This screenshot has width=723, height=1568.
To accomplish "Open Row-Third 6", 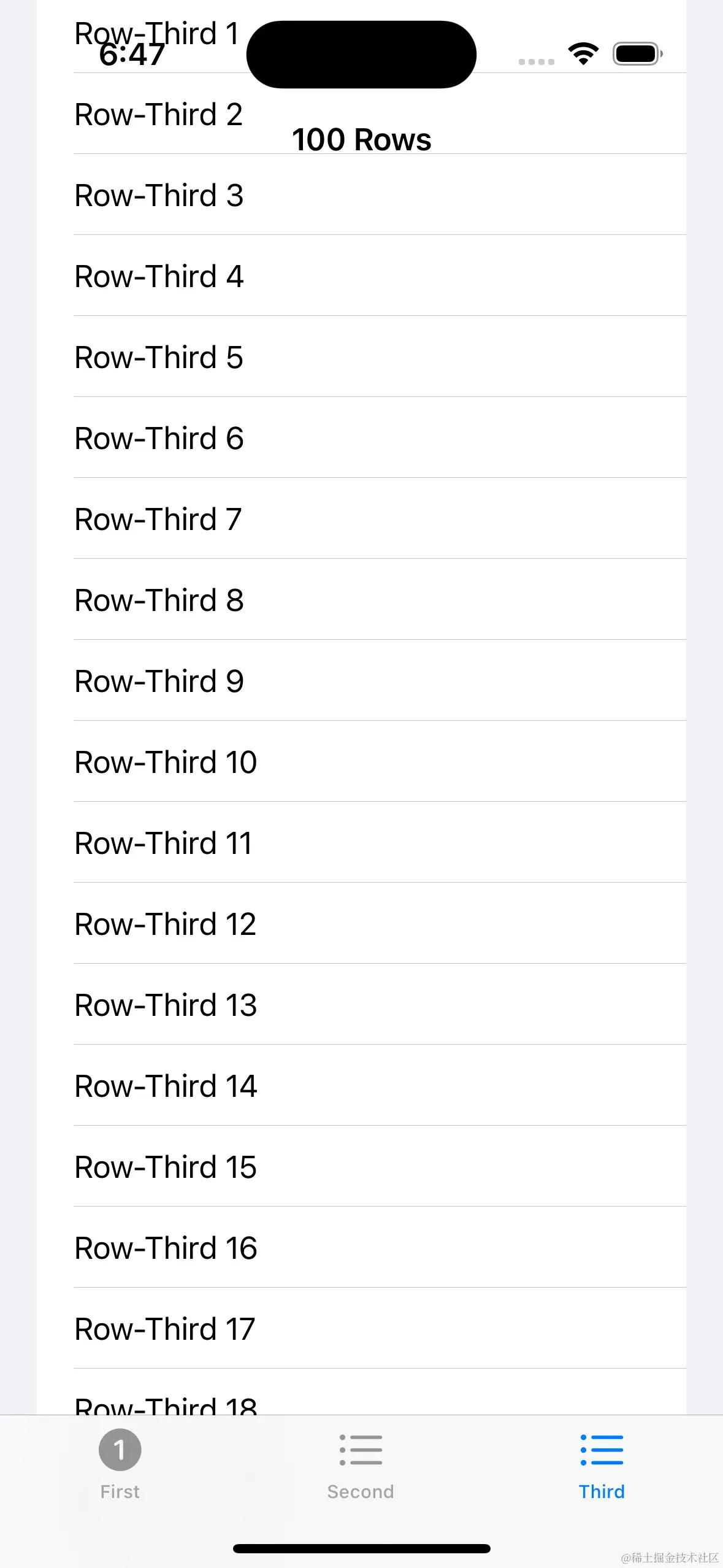I will tap(159, 438).
